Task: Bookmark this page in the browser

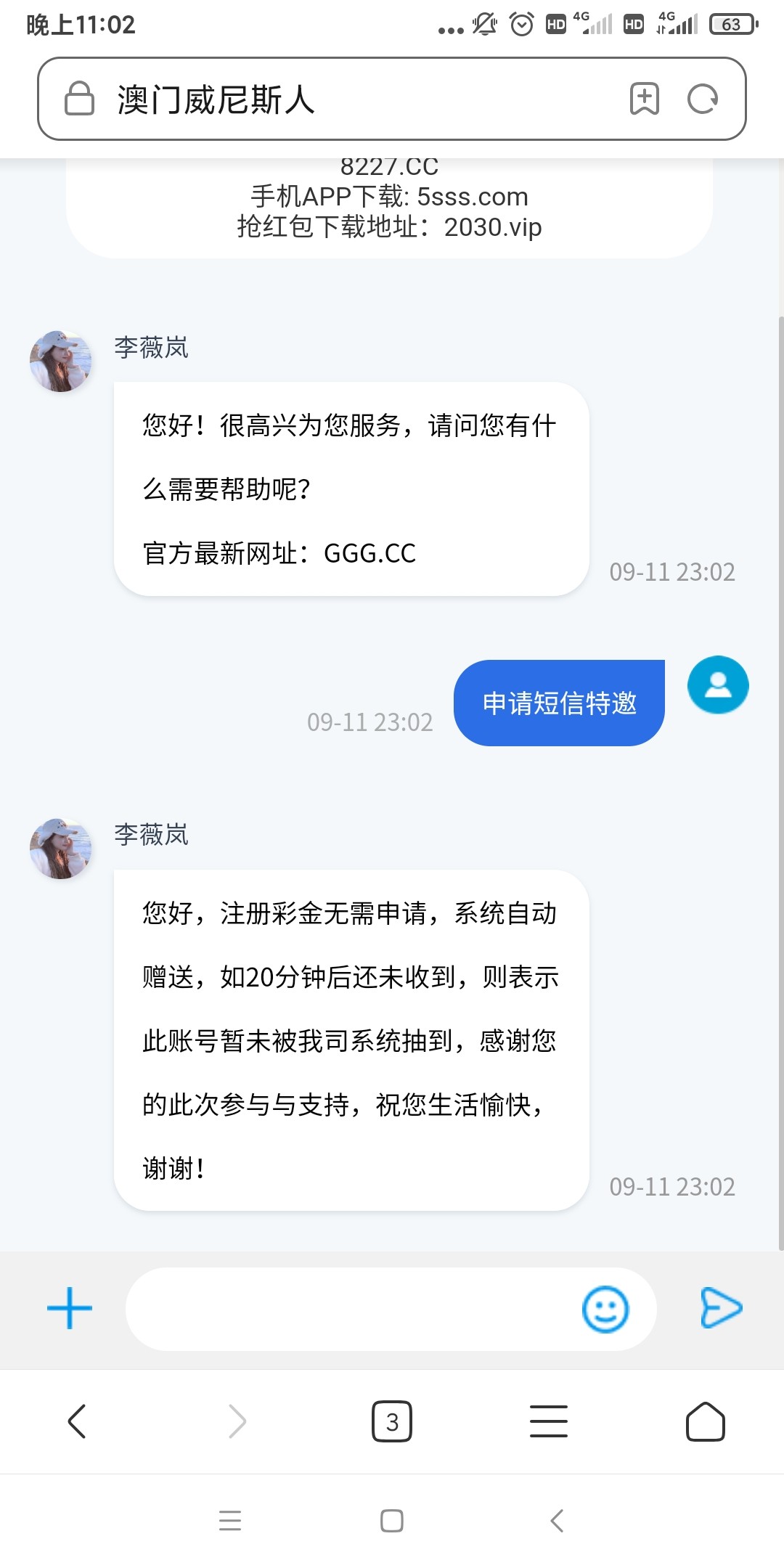Action: tap(644, 99)
